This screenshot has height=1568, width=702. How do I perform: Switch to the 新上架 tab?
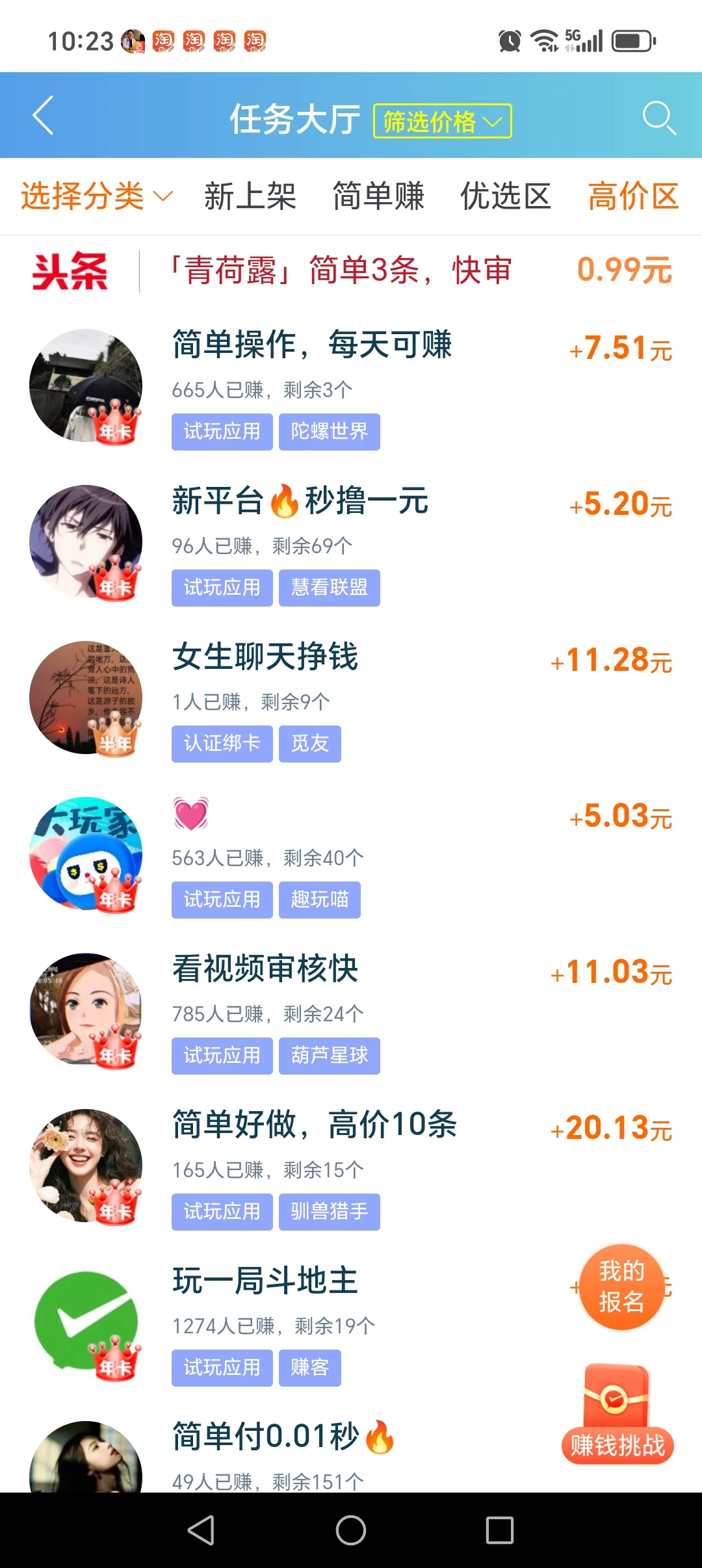(x=251, y=196)
